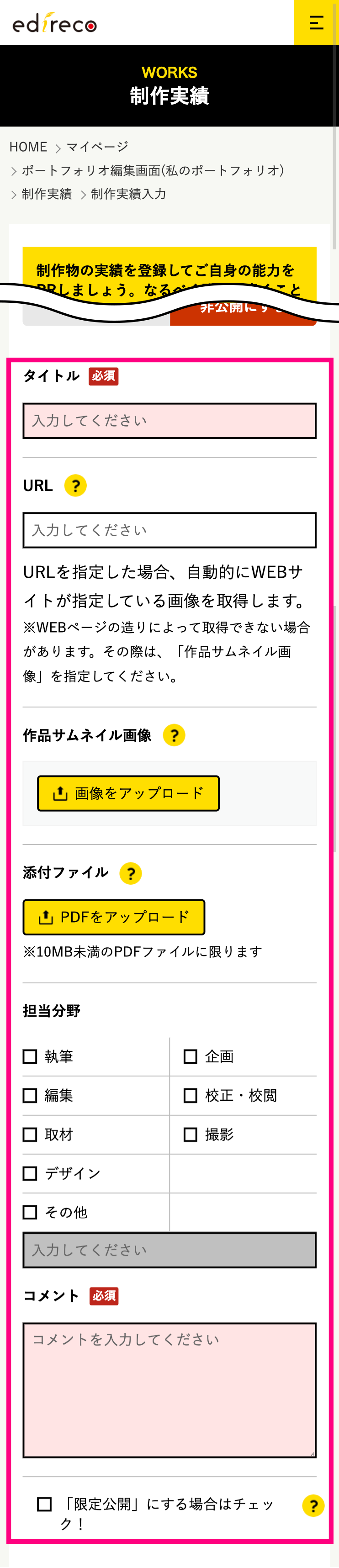Tick the 撮影 checkbox
The height and width of the screenshot is (1568, 339).
click(191, 1135)
